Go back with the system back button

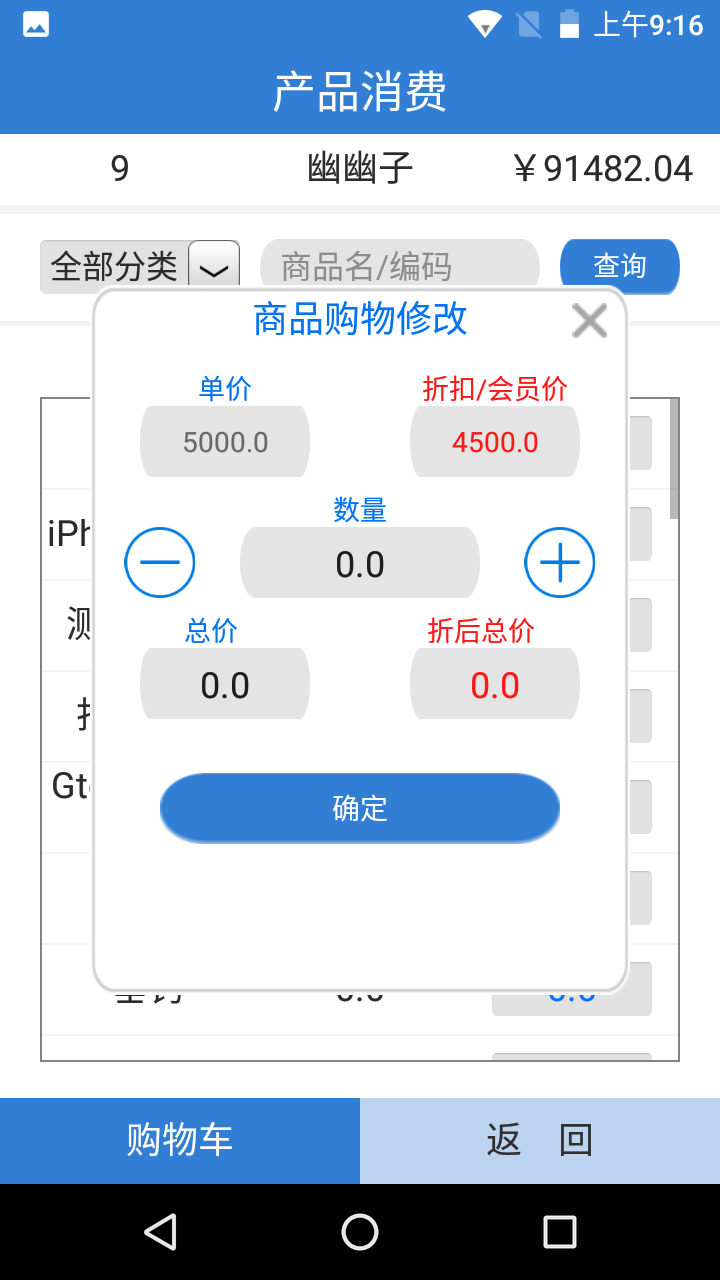click(160, 1232)
